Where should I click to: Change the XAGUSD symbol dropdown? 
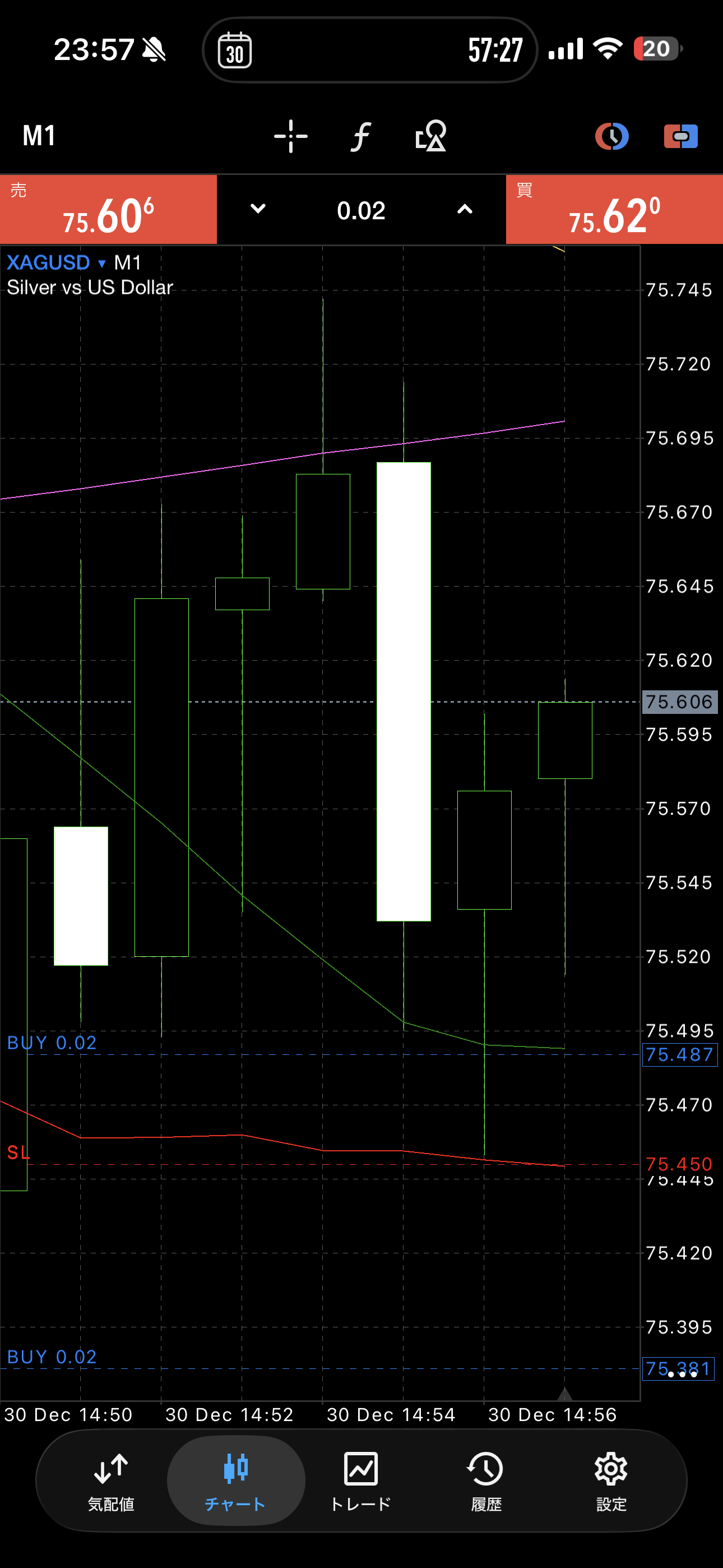coord(56,263)
